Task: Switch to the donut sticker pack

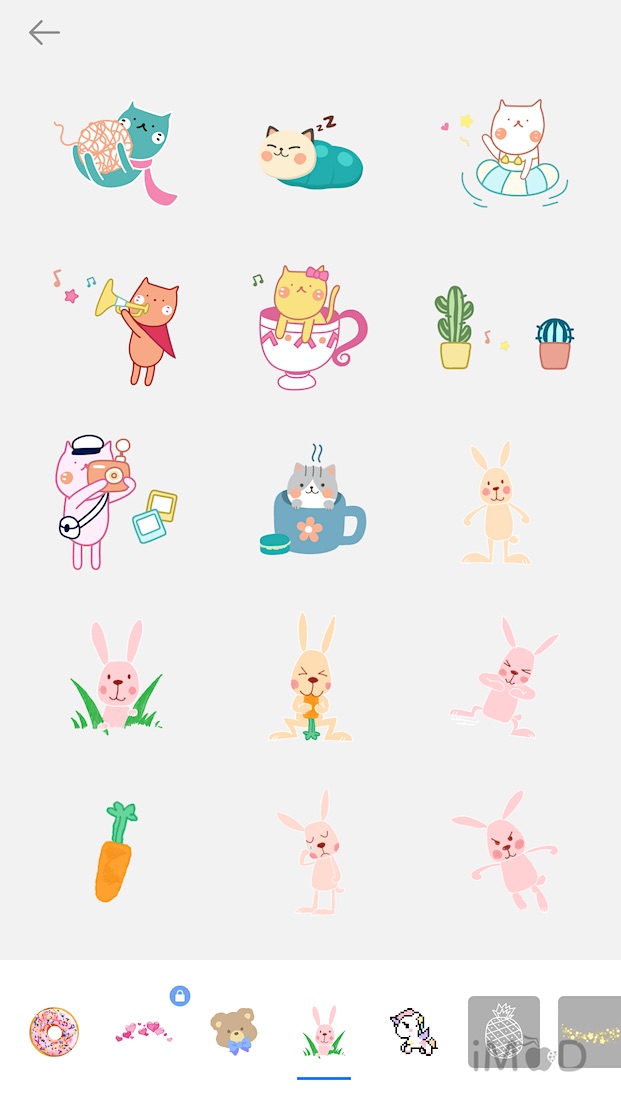Action: pos(54,1031)
